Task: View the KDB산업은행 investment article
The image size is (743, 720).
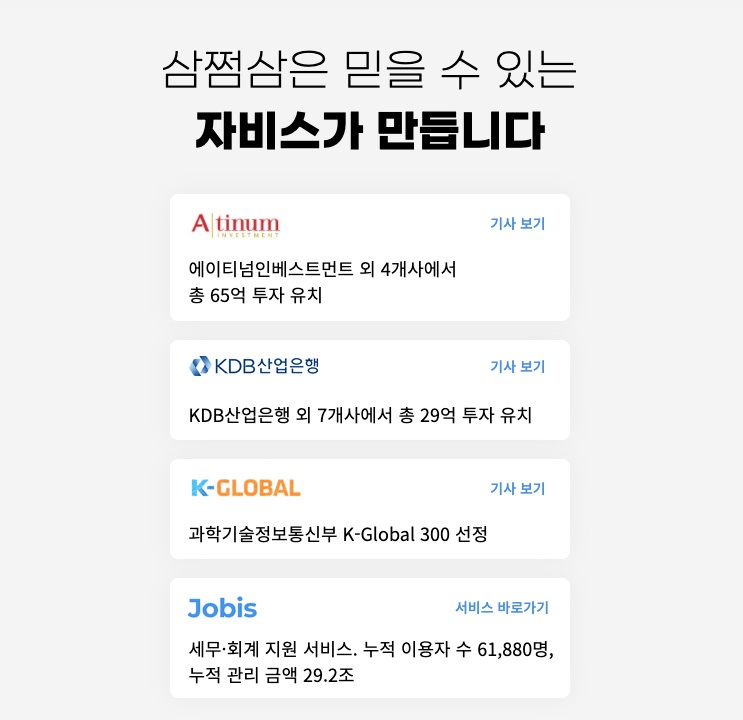Action: (x=517, y=367)
